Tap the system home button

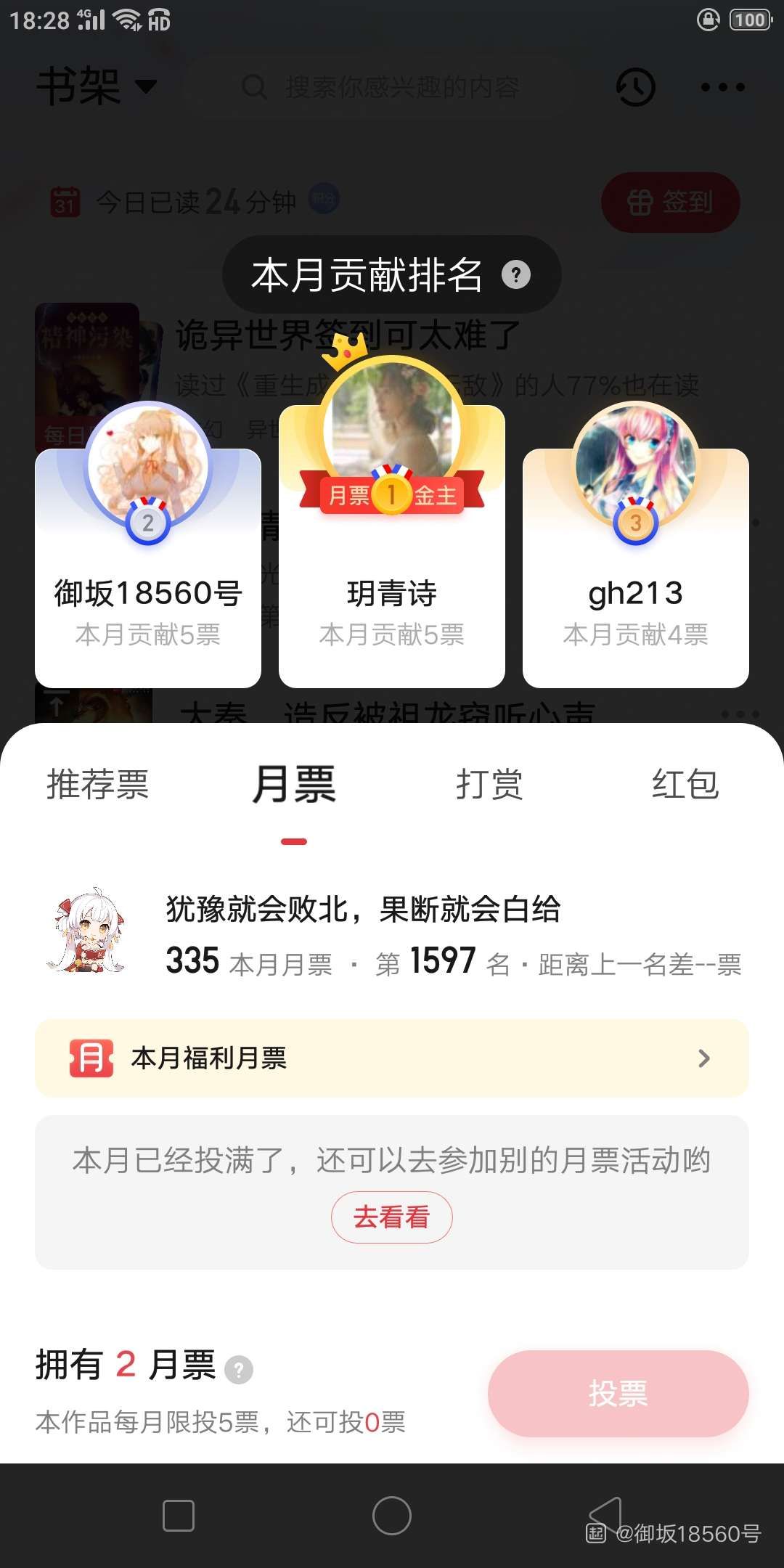[392, 1516]
